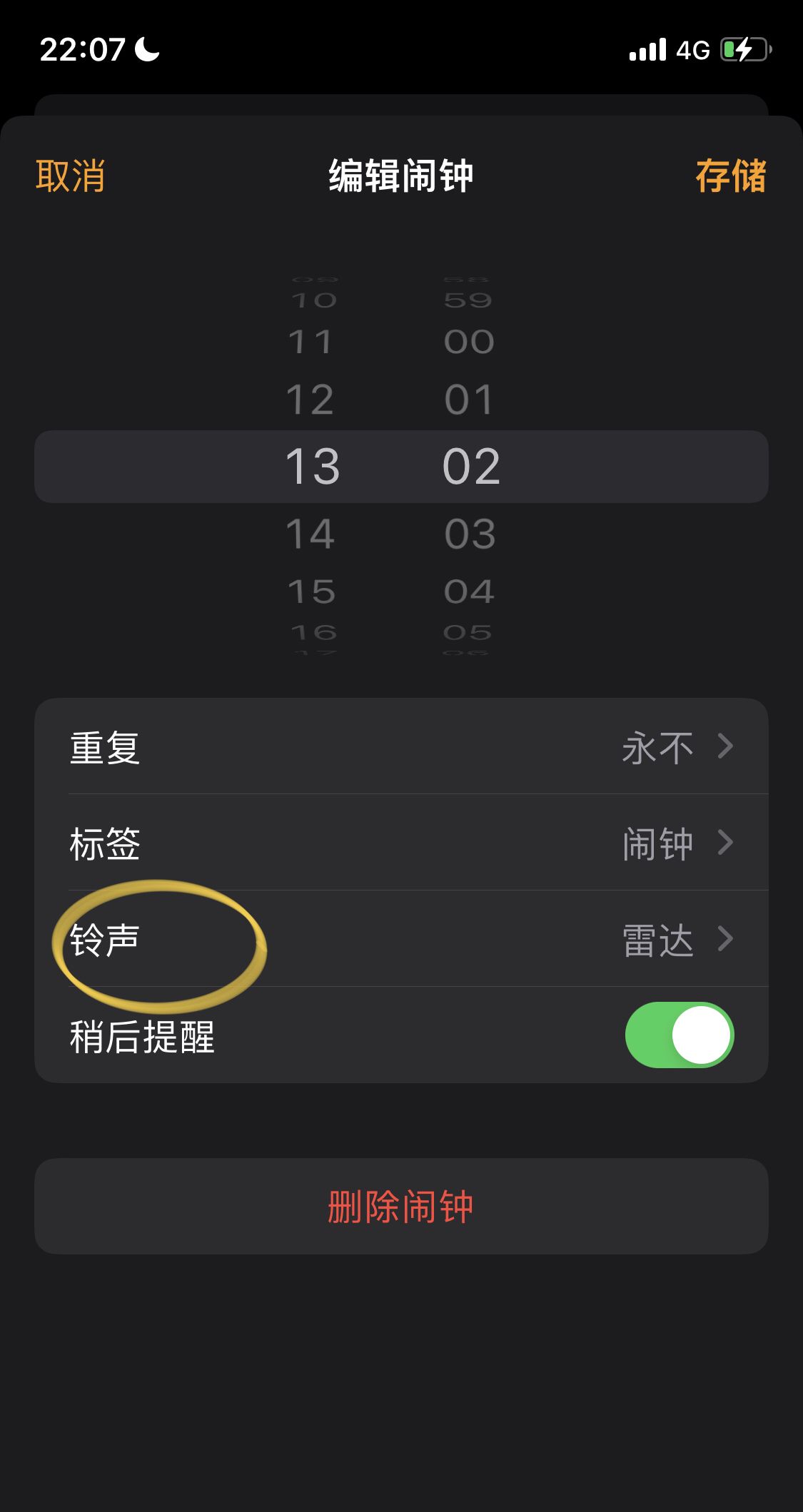The height and width of the screenshot is (1512, 803).
Task: Turn off the 稍后提醒 snooze switch
Action: pyautogui.click(x=679, y=1035)
